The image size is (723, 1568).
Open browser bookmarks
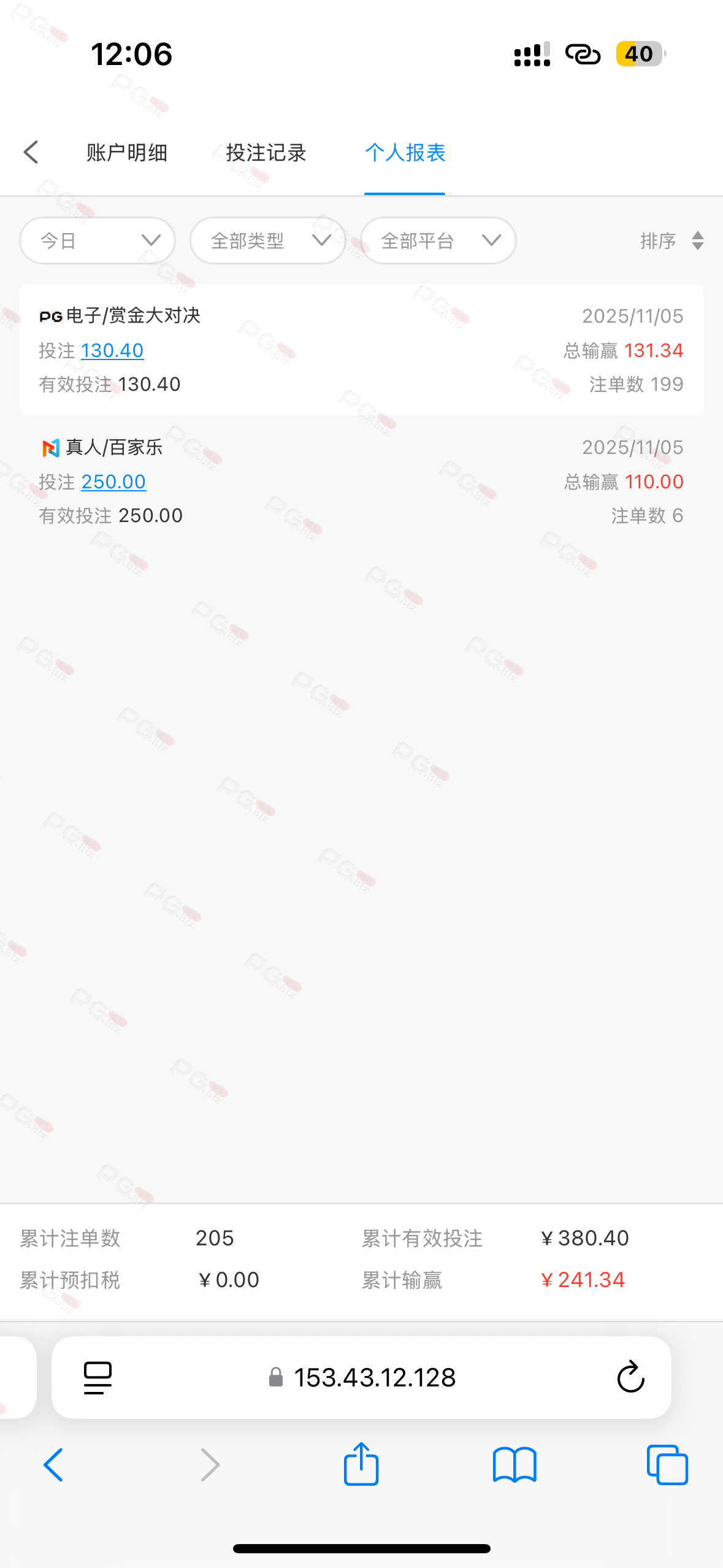click(515, 1464)
